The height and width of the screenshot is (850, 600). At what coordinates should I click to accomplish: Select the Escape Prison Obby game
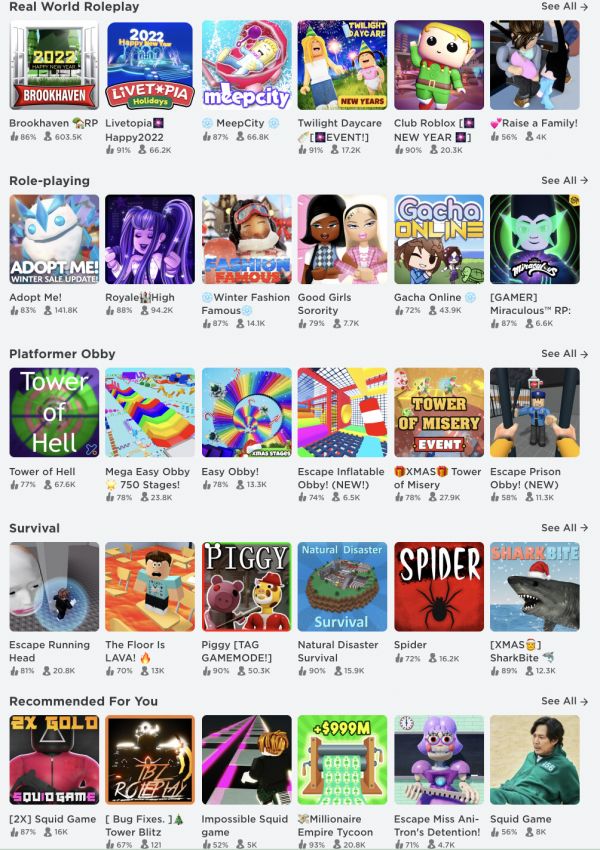coord(534,412)
